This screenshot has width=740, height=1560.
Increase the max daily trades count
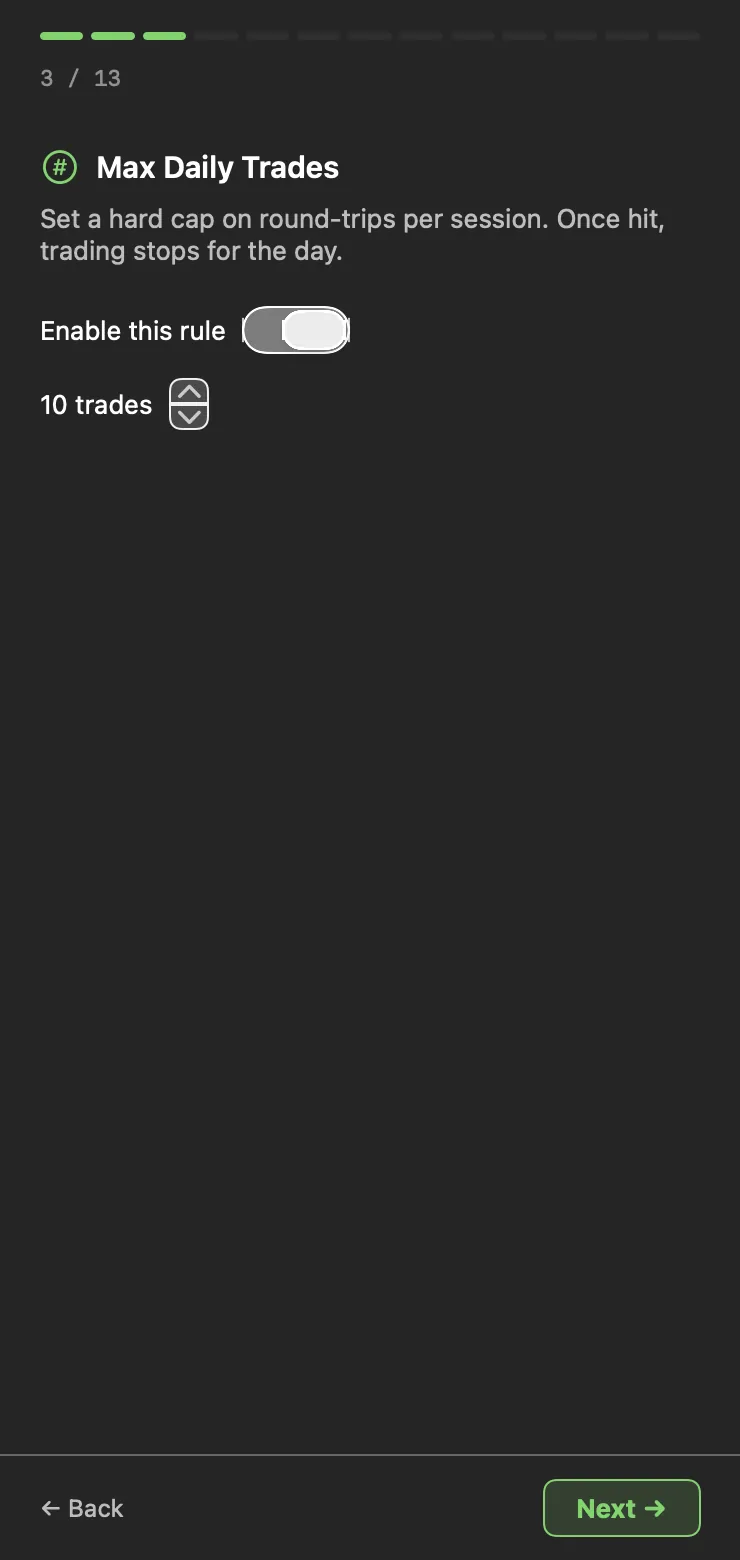pos(189,392)
